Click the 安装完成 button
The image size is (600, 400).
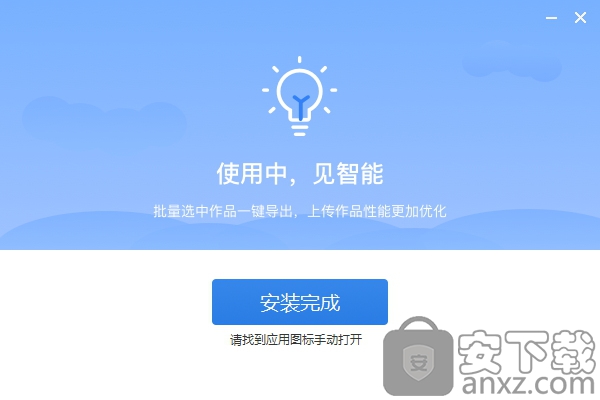coord(299,302)
